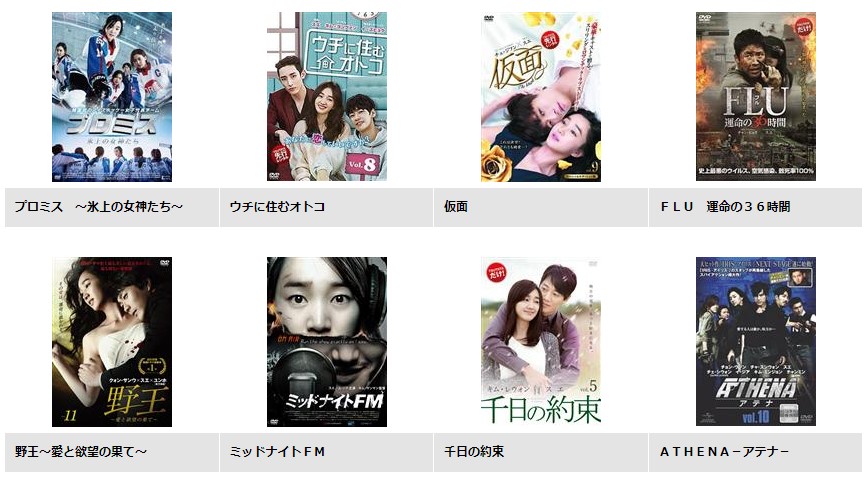Choose the ミッドナイトＦＭ cover
The image size is (867, 484).
326,342
